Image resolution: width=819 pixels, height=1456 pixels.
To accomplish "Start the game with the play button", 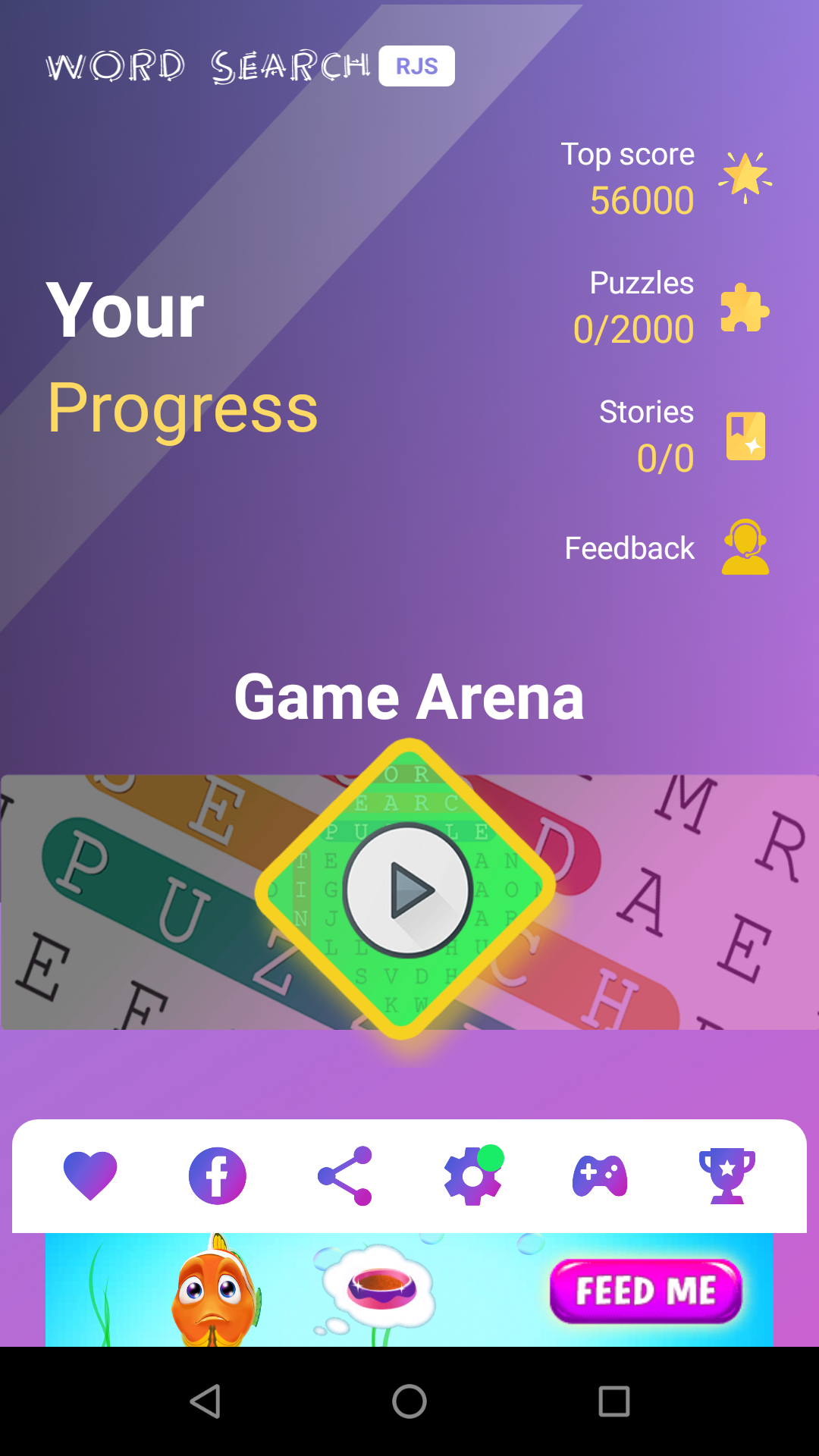I will click(408, 890).
